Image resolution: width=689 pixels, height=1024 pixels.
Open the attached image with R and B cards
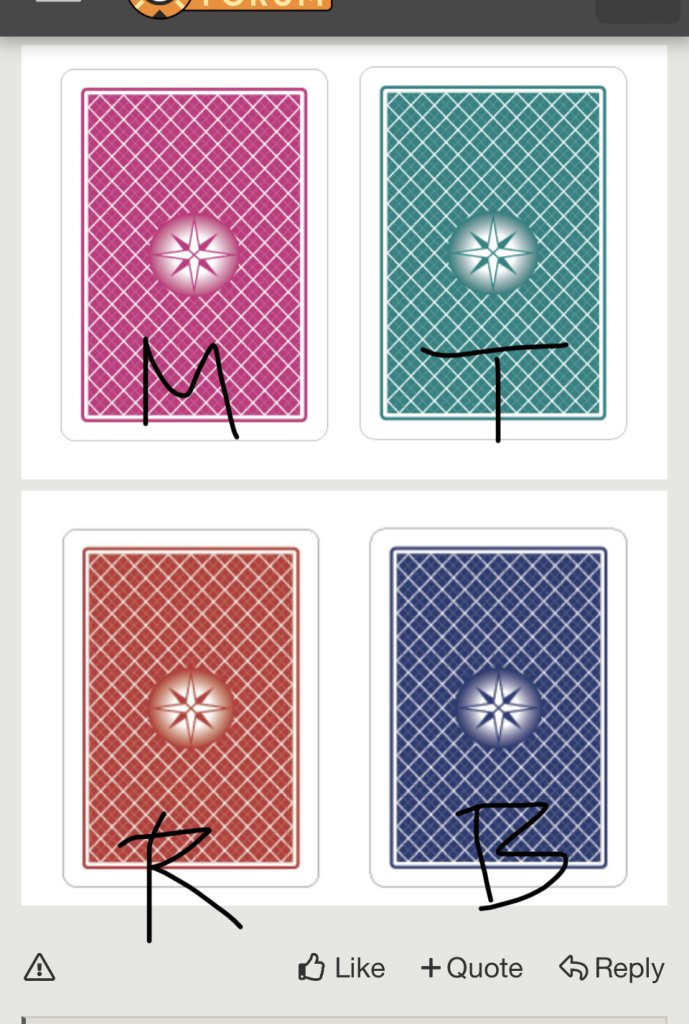(344, 700)
